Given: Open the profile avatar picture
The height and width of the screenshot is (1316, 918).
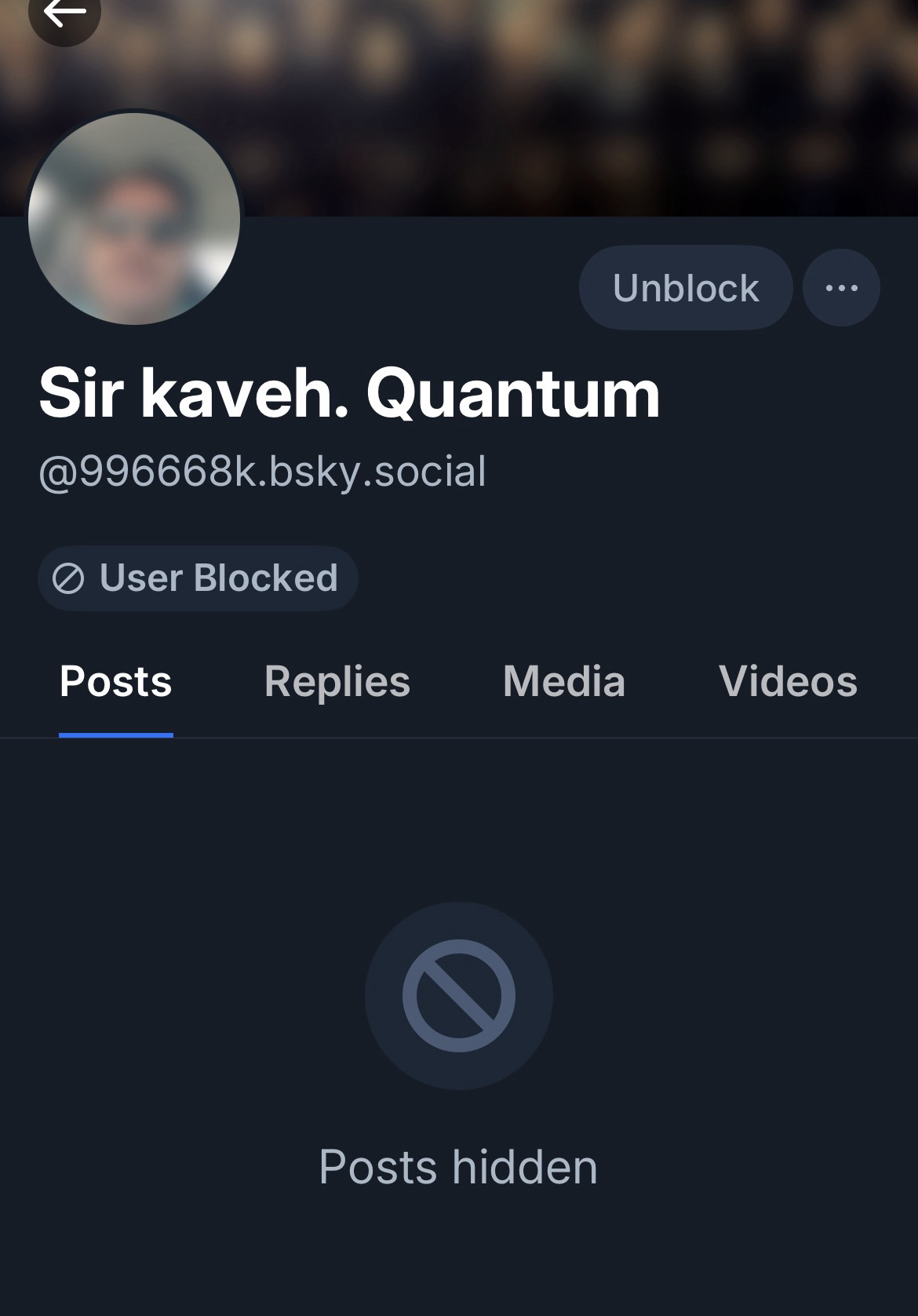Looking at the screenshot, I should (x=134, y=218).
